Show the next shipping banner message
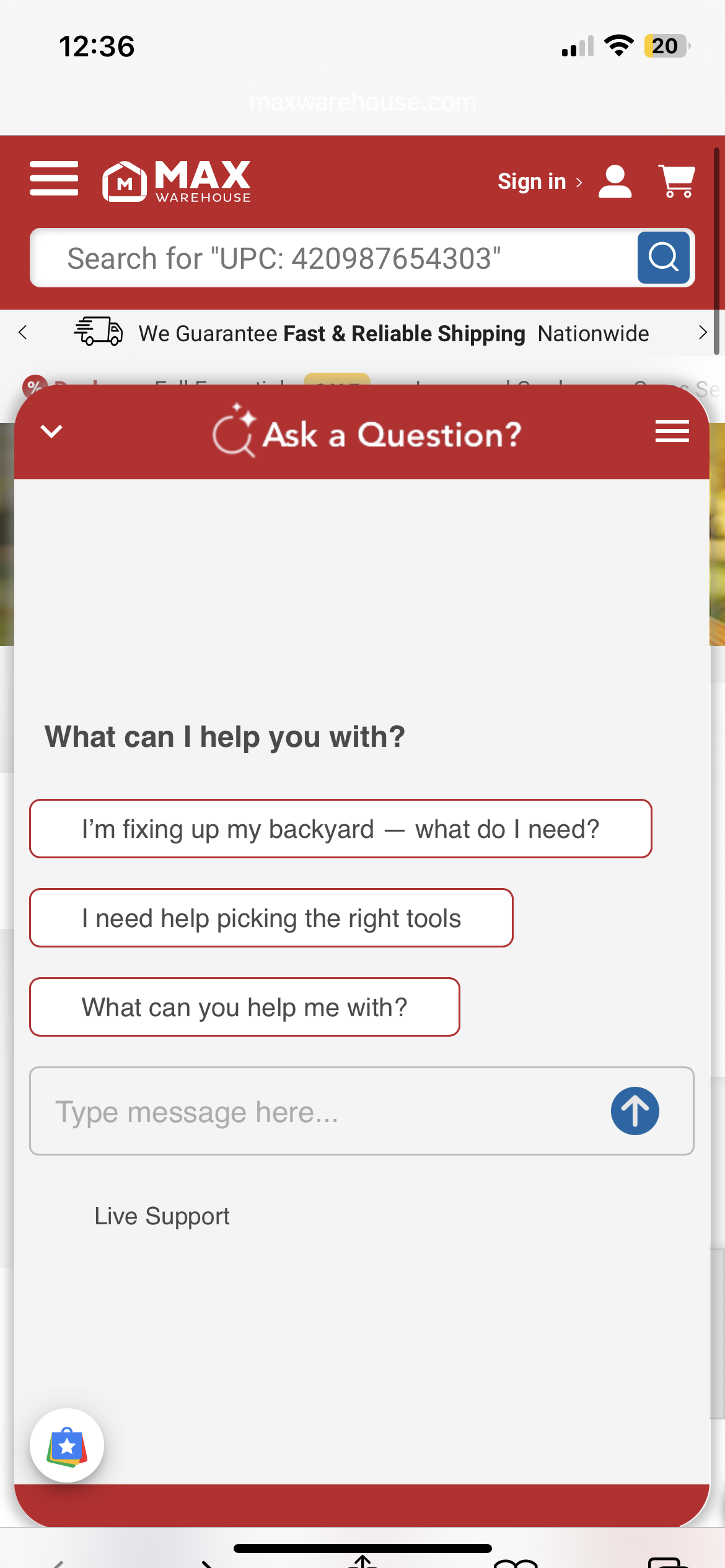This screenshot has height=1568, width=725. point(702,333)
